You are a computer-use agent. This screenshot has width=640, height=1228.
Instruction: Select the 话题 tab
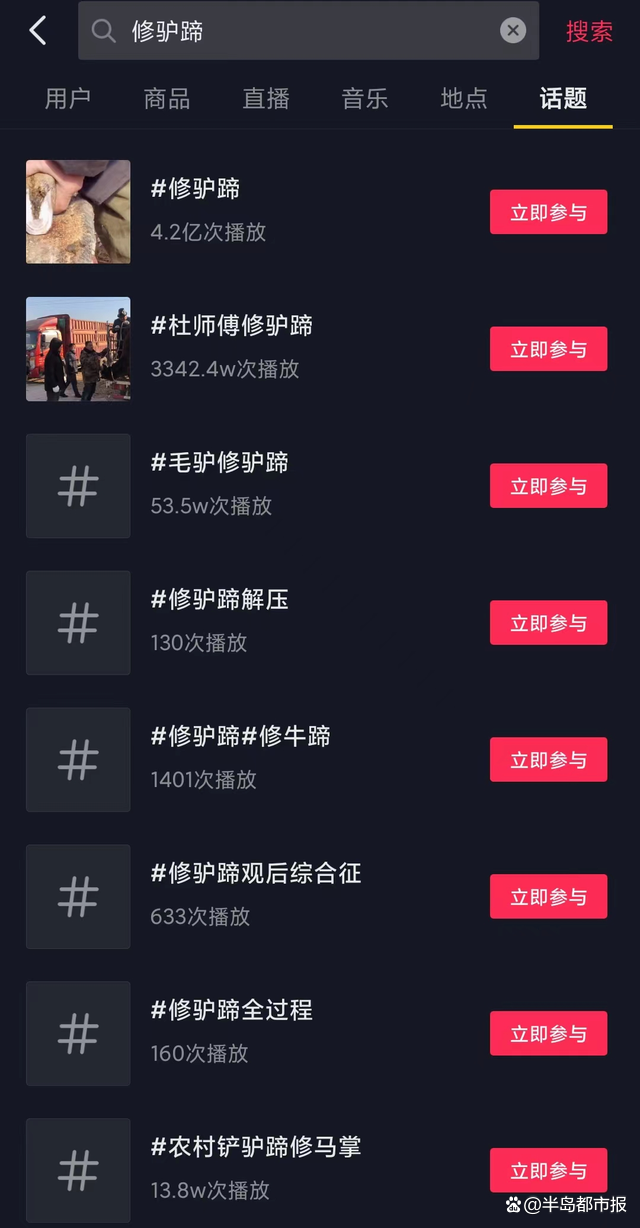pos(563,98)
